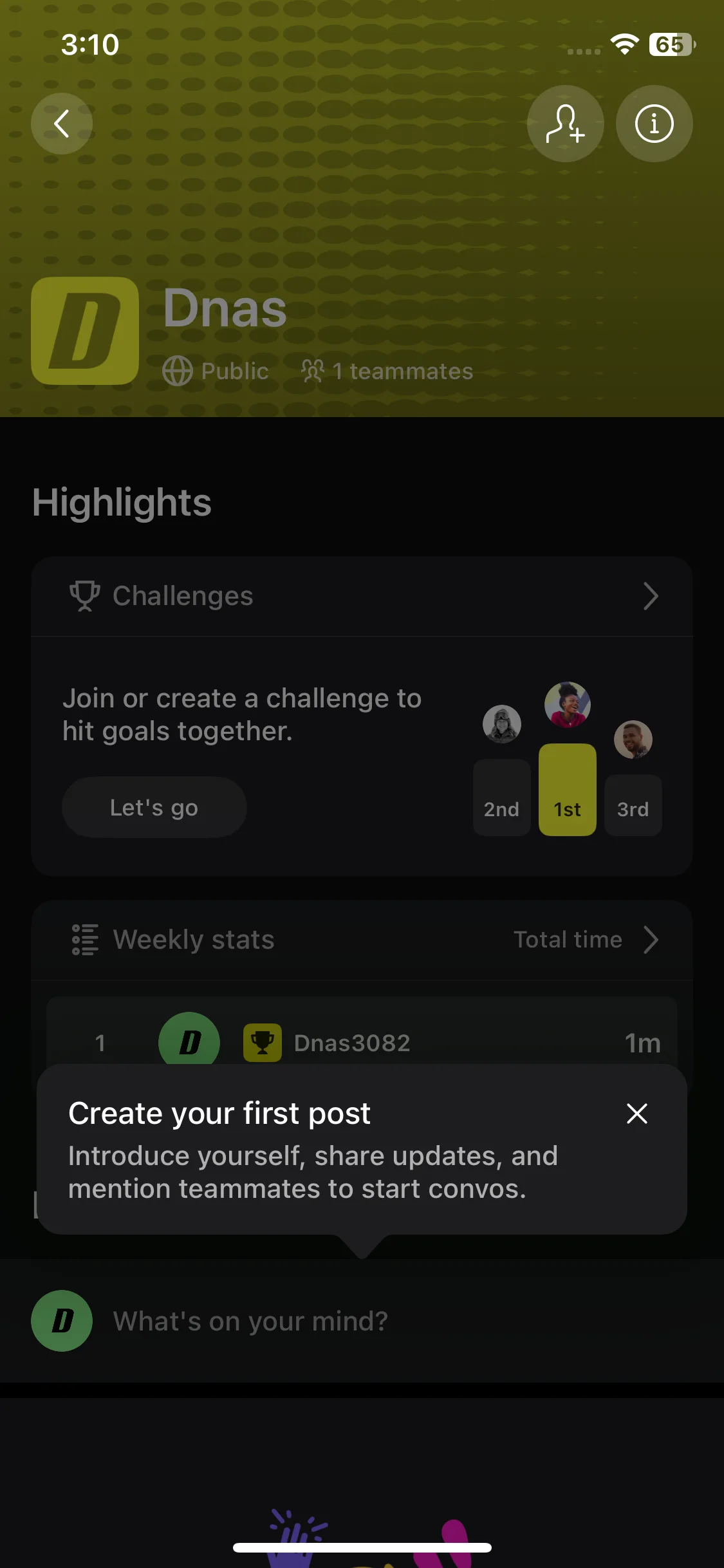Dismiss the Create your first post tip
Screen dimensions: 724x1568
pos(636,1114)
